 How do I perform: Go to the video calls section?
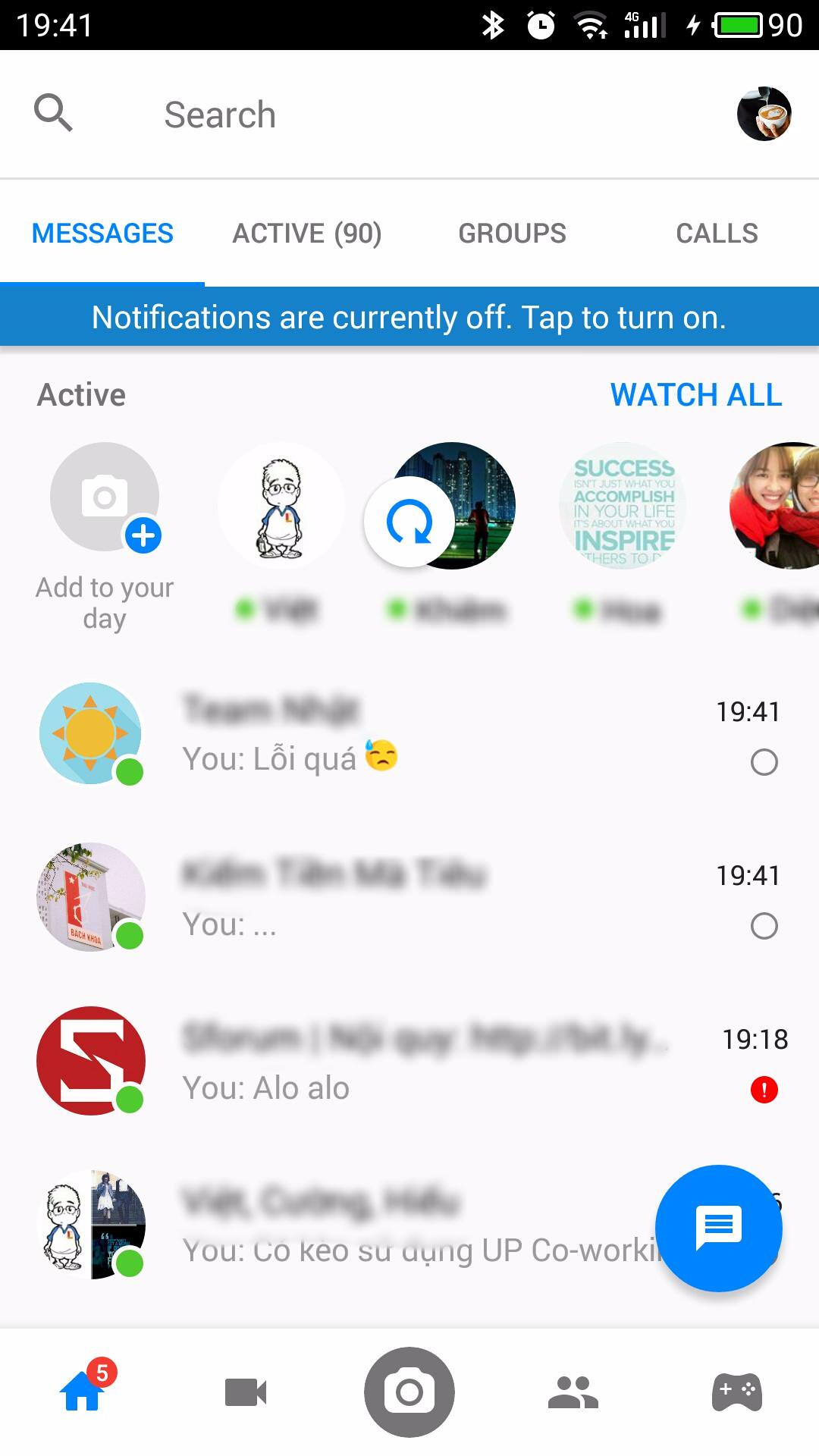pos(246,1392)
